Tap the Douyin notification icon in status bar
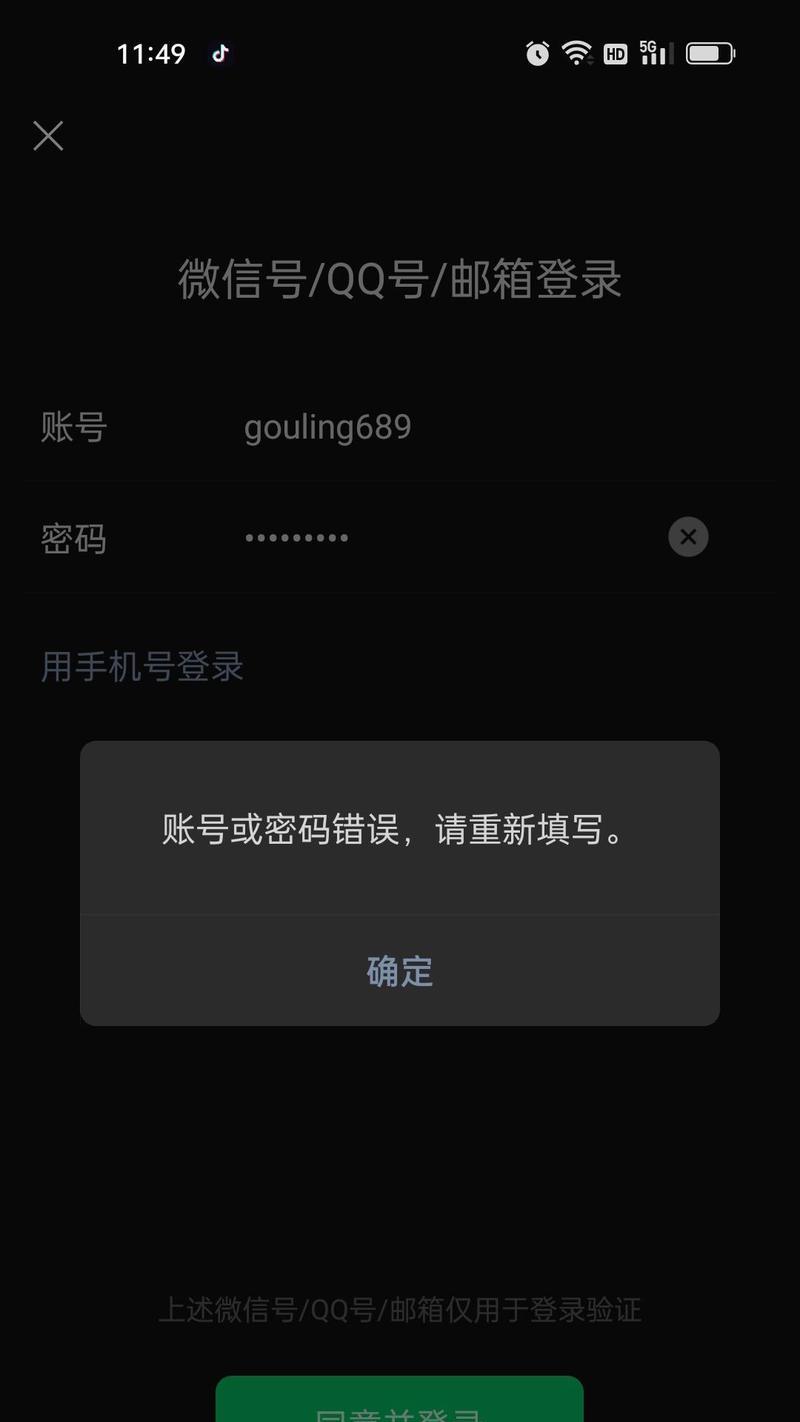Screen dimensions: 800x1422 click(x=219, y=53)
